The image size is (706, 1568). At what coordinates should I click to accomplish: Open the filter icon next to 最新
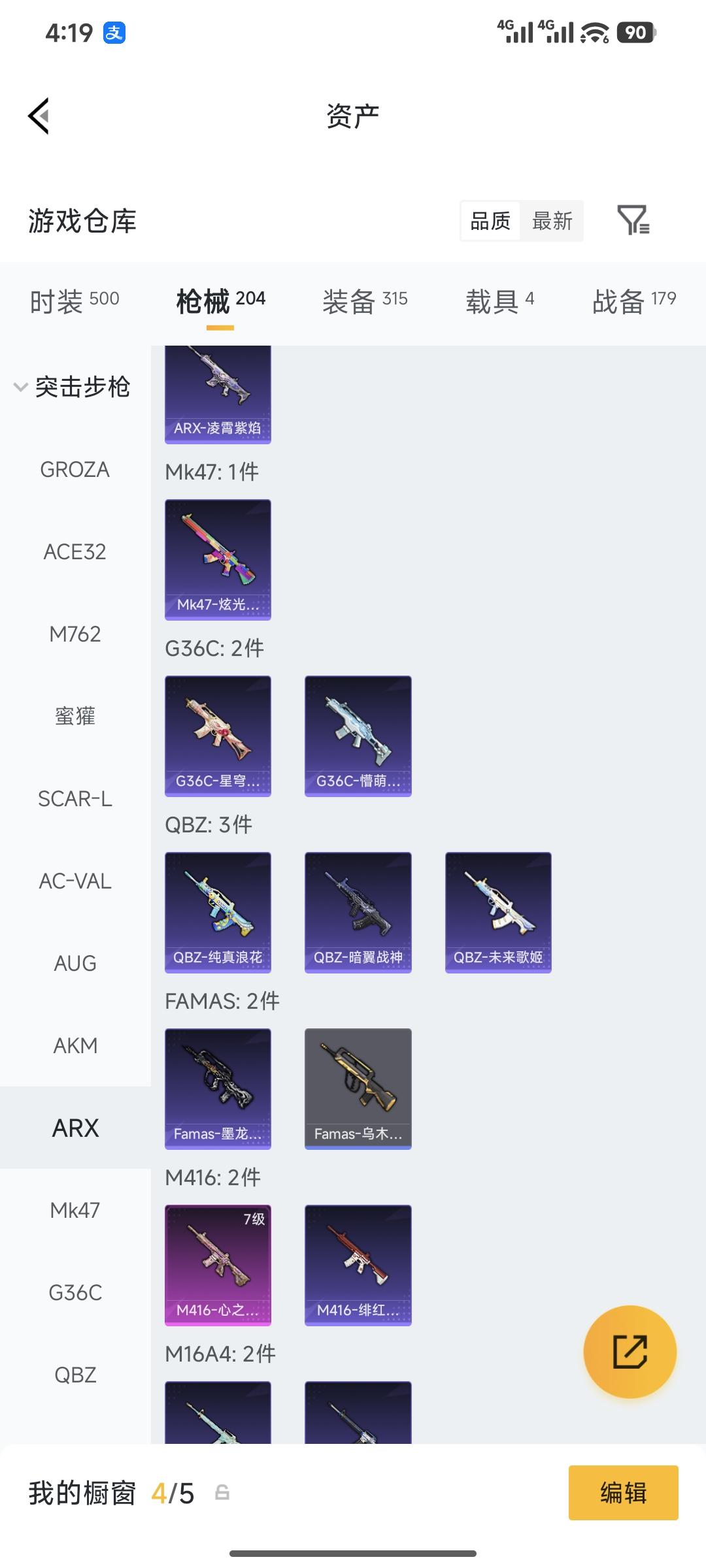(x=633, y=220)
